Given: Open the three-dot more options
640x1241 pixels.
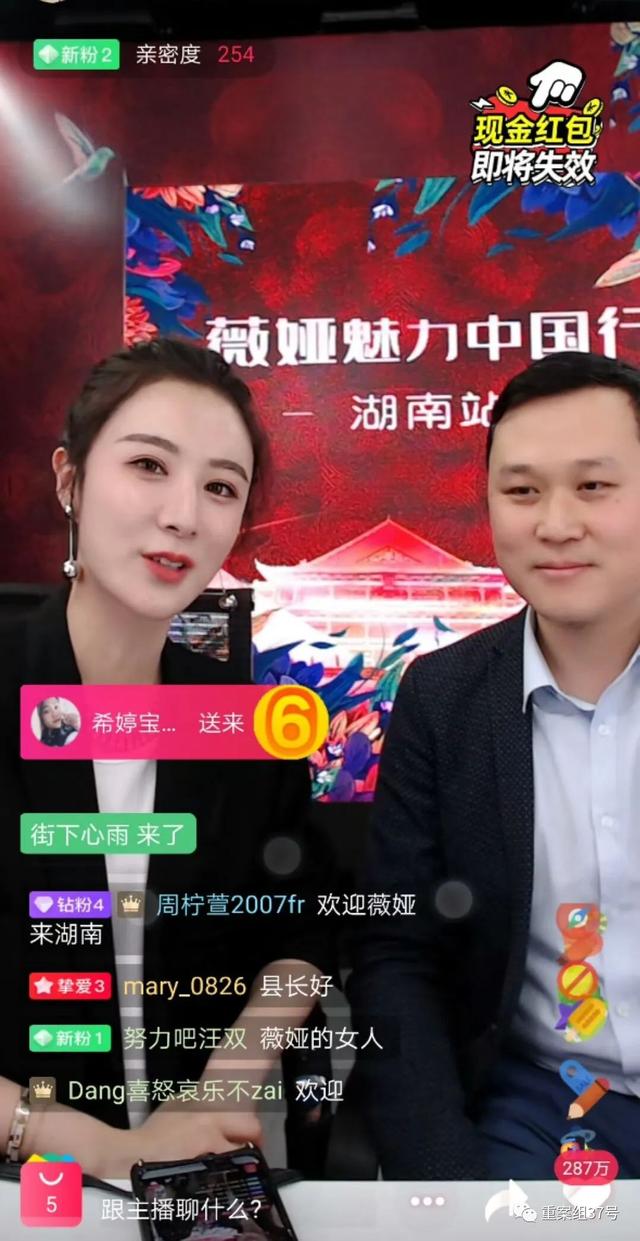Looking at the screenshot, I should point(427,1201).
